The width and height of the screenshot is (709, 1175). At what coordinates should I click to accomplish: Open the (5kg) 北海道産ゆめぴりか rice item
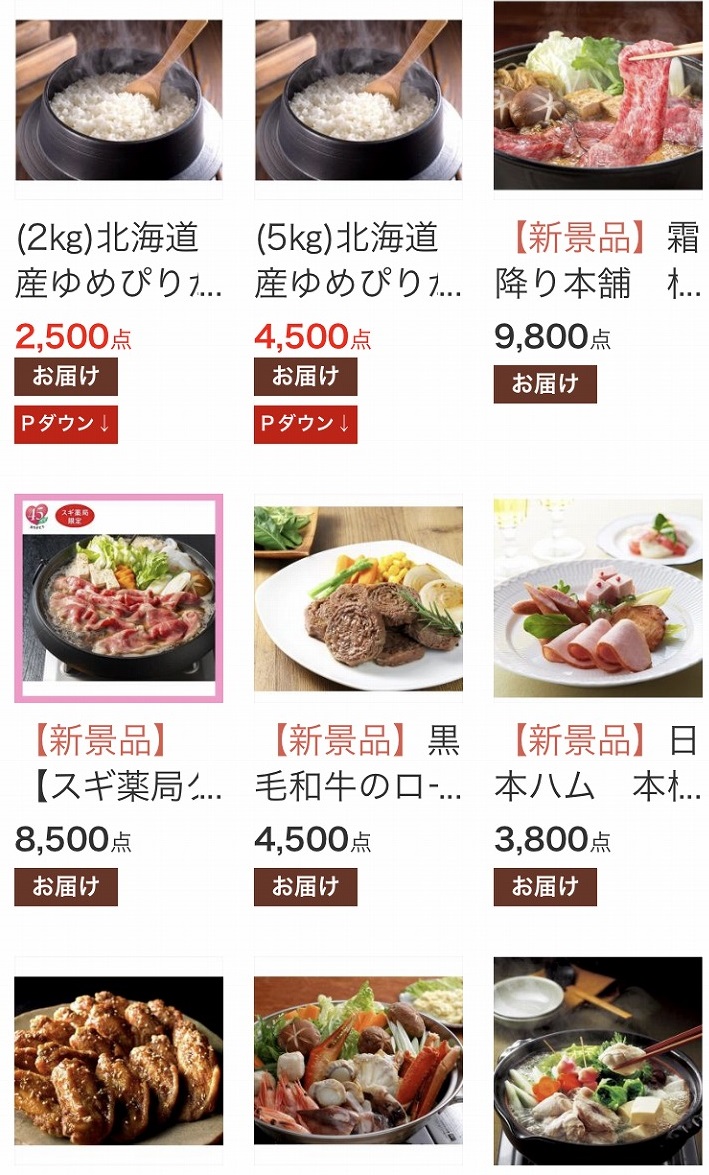pyautogui.click(x=358, y=100)
